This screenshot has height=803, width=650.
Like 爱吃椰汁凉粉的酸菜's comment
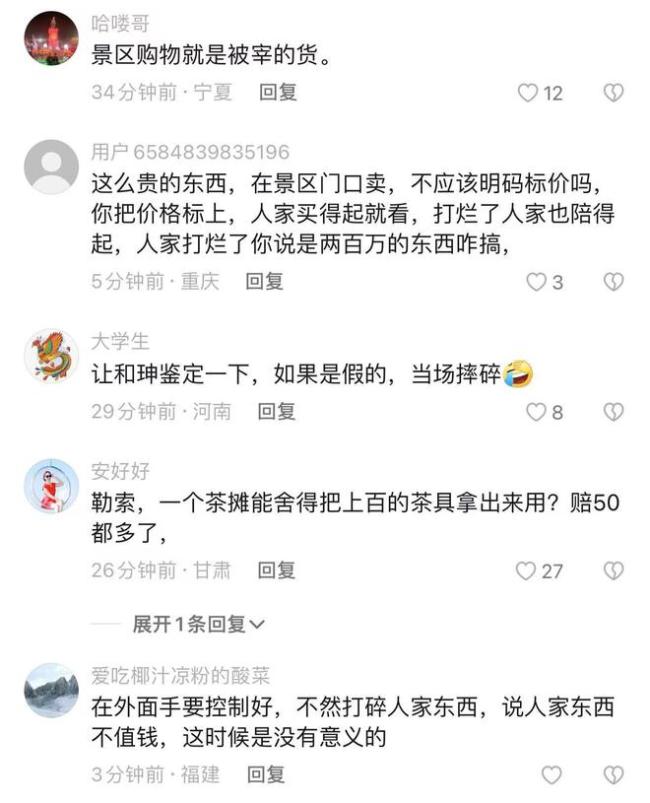click(x=551, y=775)
